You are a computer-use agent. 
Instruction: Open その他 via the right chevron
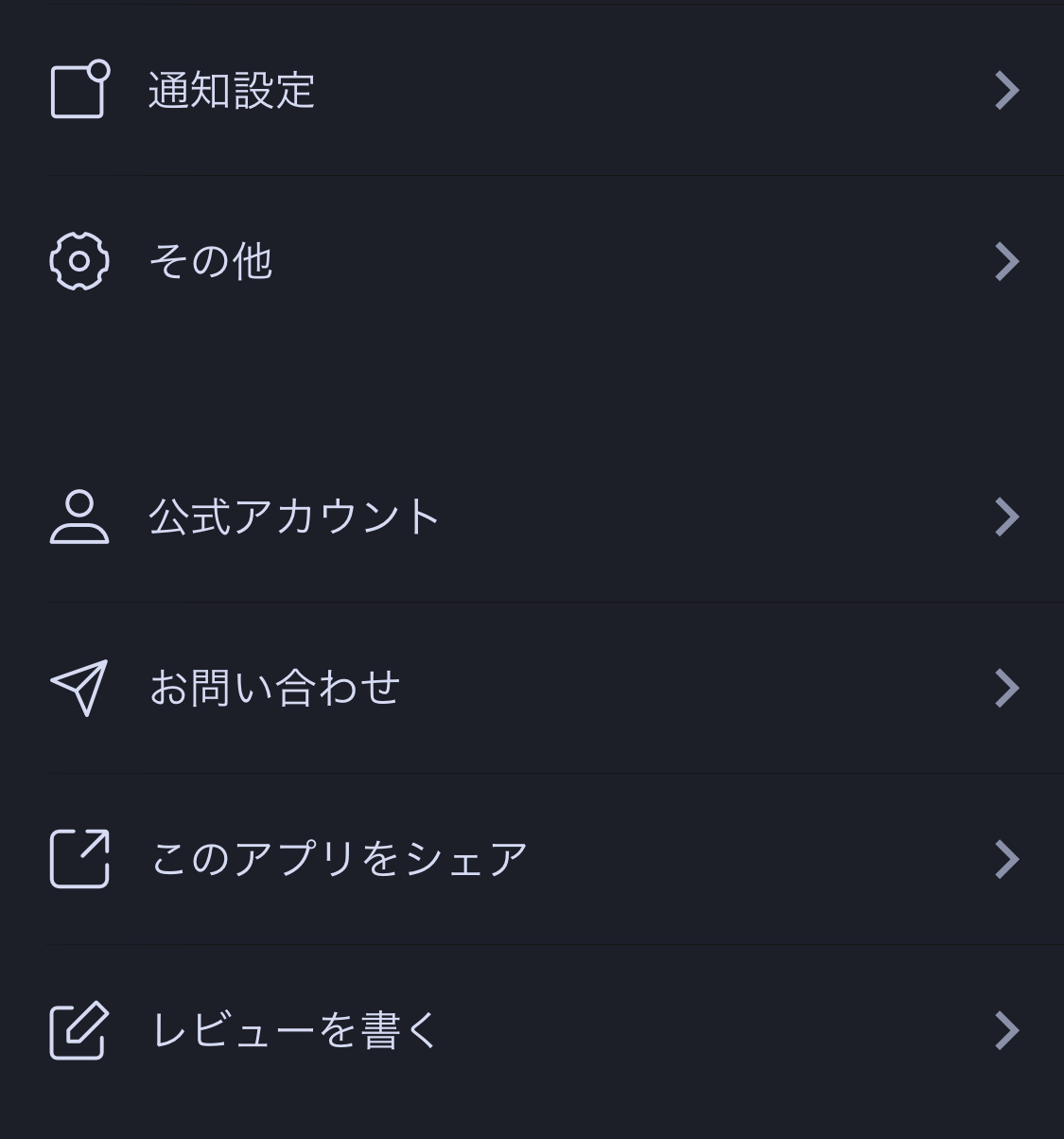pyautogui.click(x=1005, y=262)
